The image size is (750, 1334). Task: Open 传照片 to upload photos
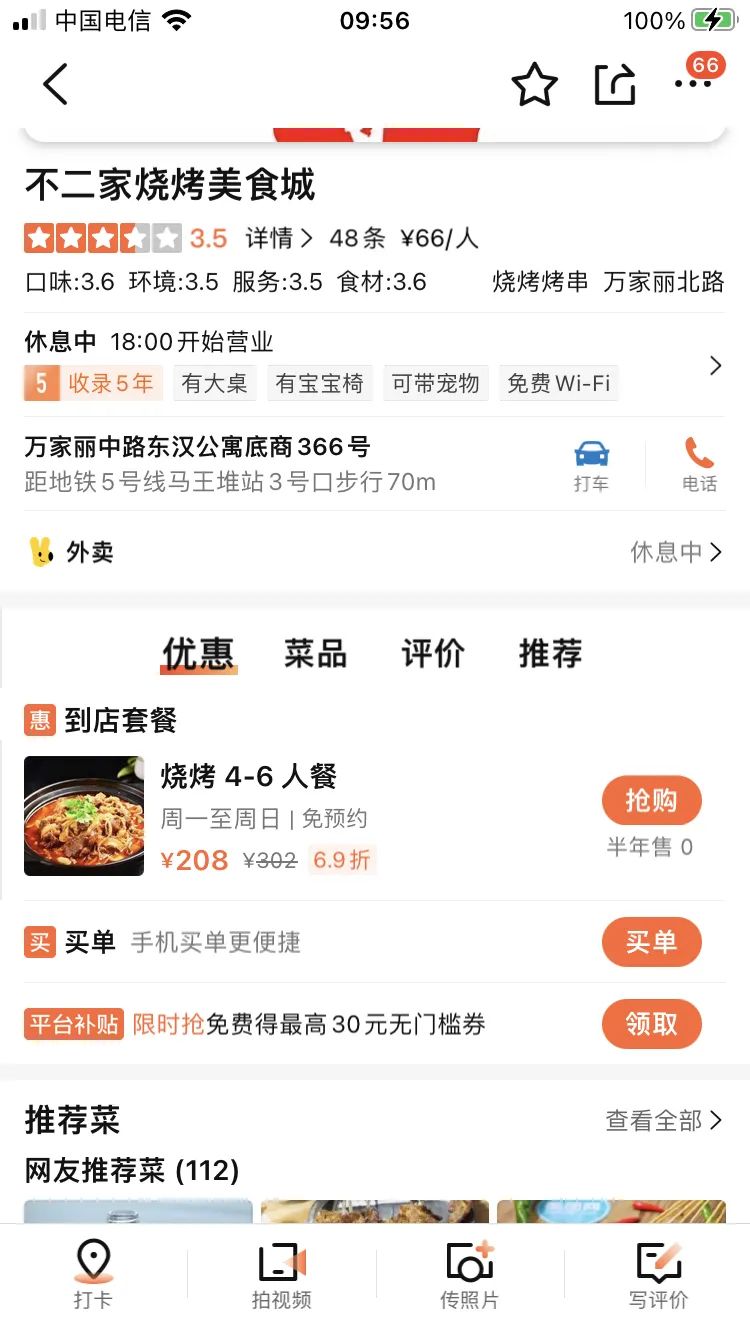point(469,1274)
